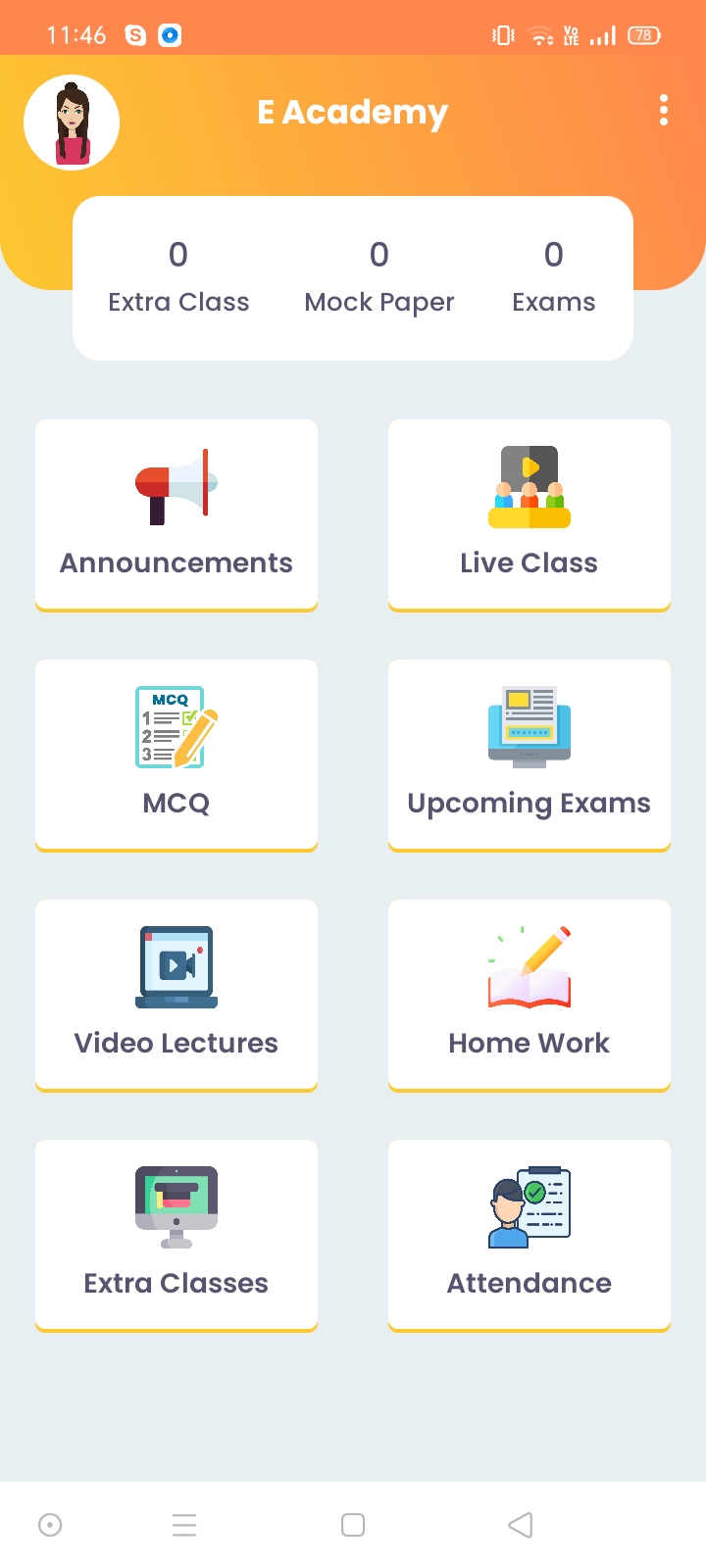Open Extra Classes tile
The image size is (706, 1568).
[176, 1235]
